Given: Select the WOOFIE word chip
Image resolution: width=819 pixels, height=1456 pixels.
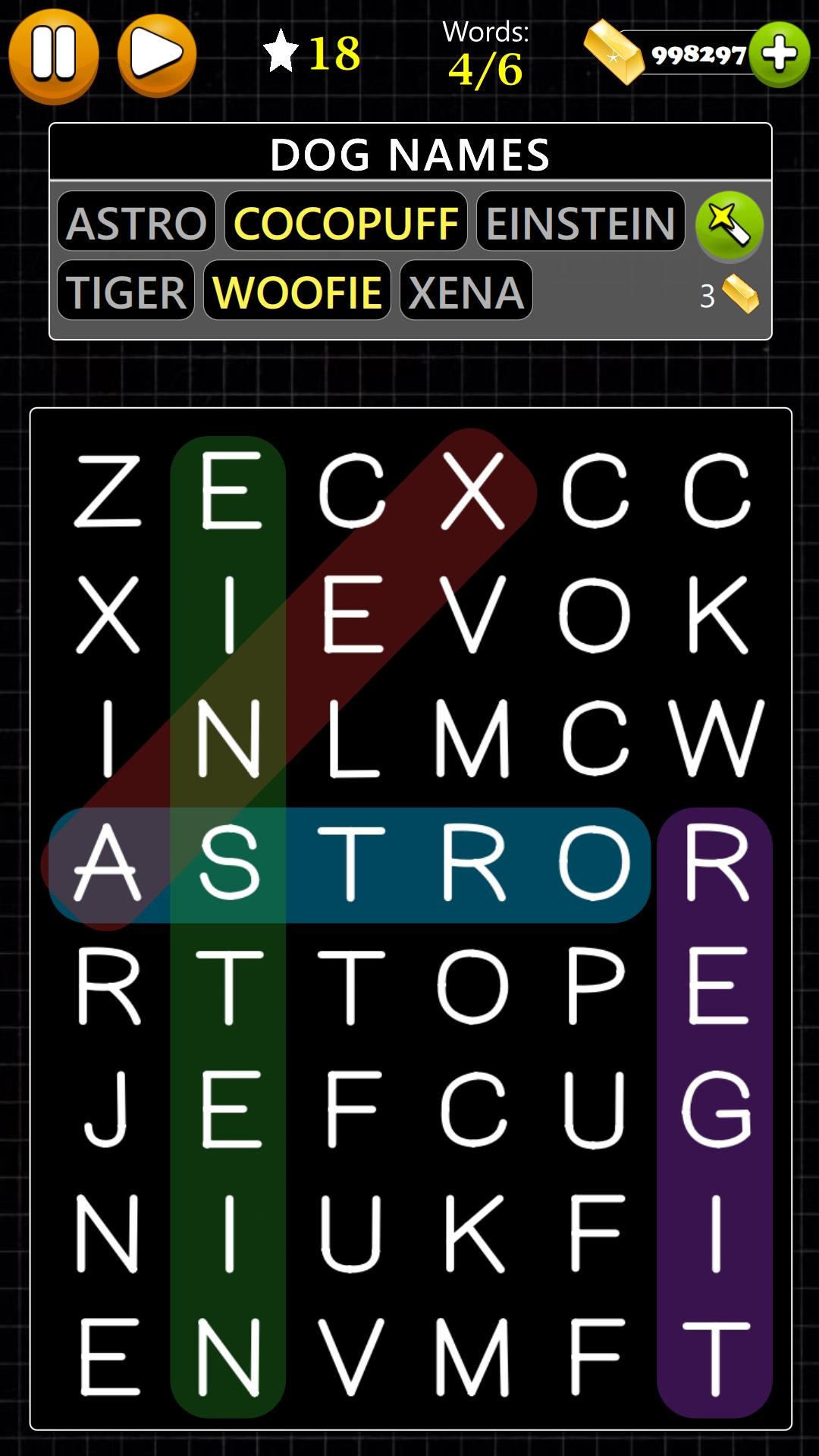Looking at the screenshot, I should coord(297,291).
